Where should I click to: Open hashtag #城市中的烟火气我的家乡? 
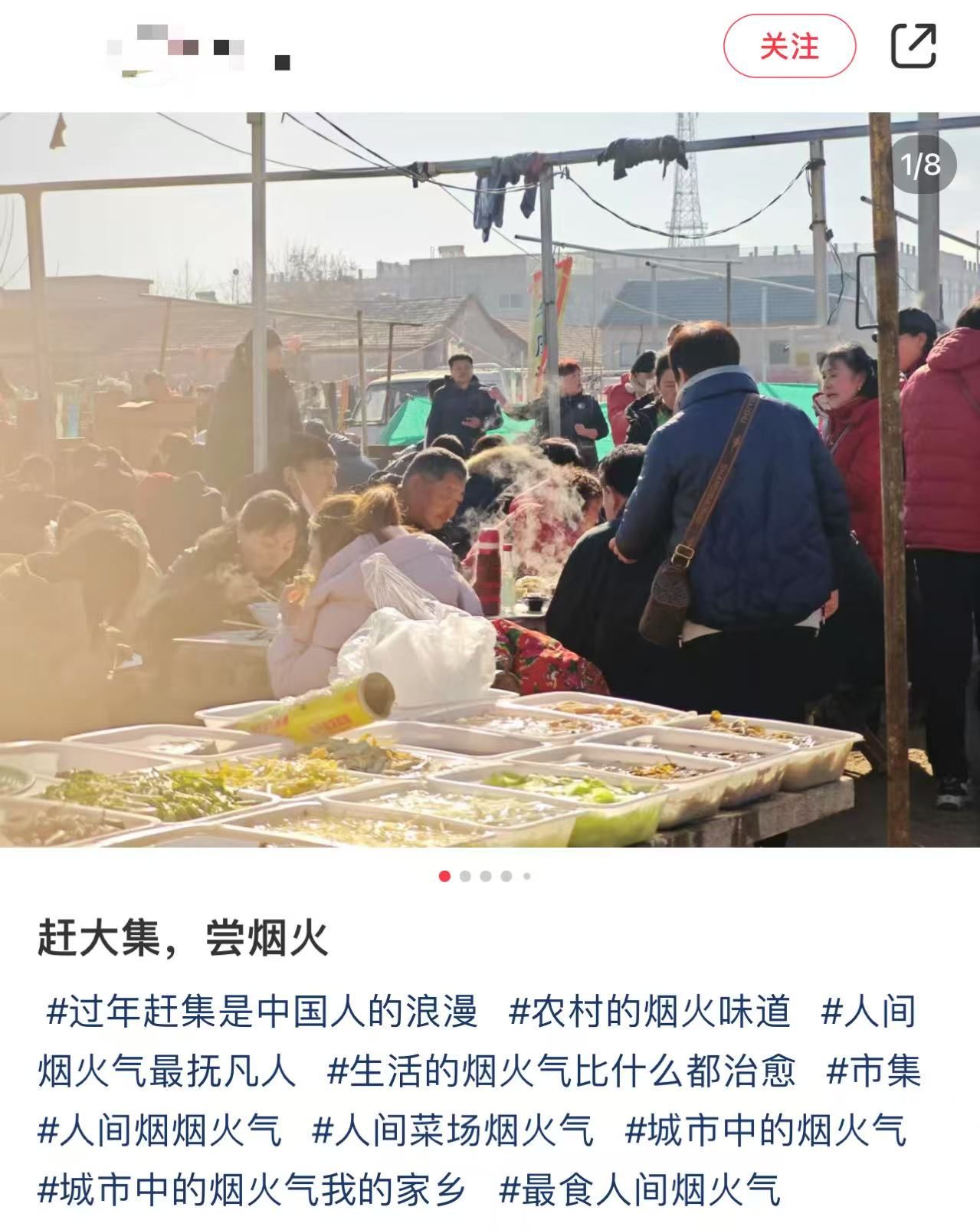tap(251, 1190)
